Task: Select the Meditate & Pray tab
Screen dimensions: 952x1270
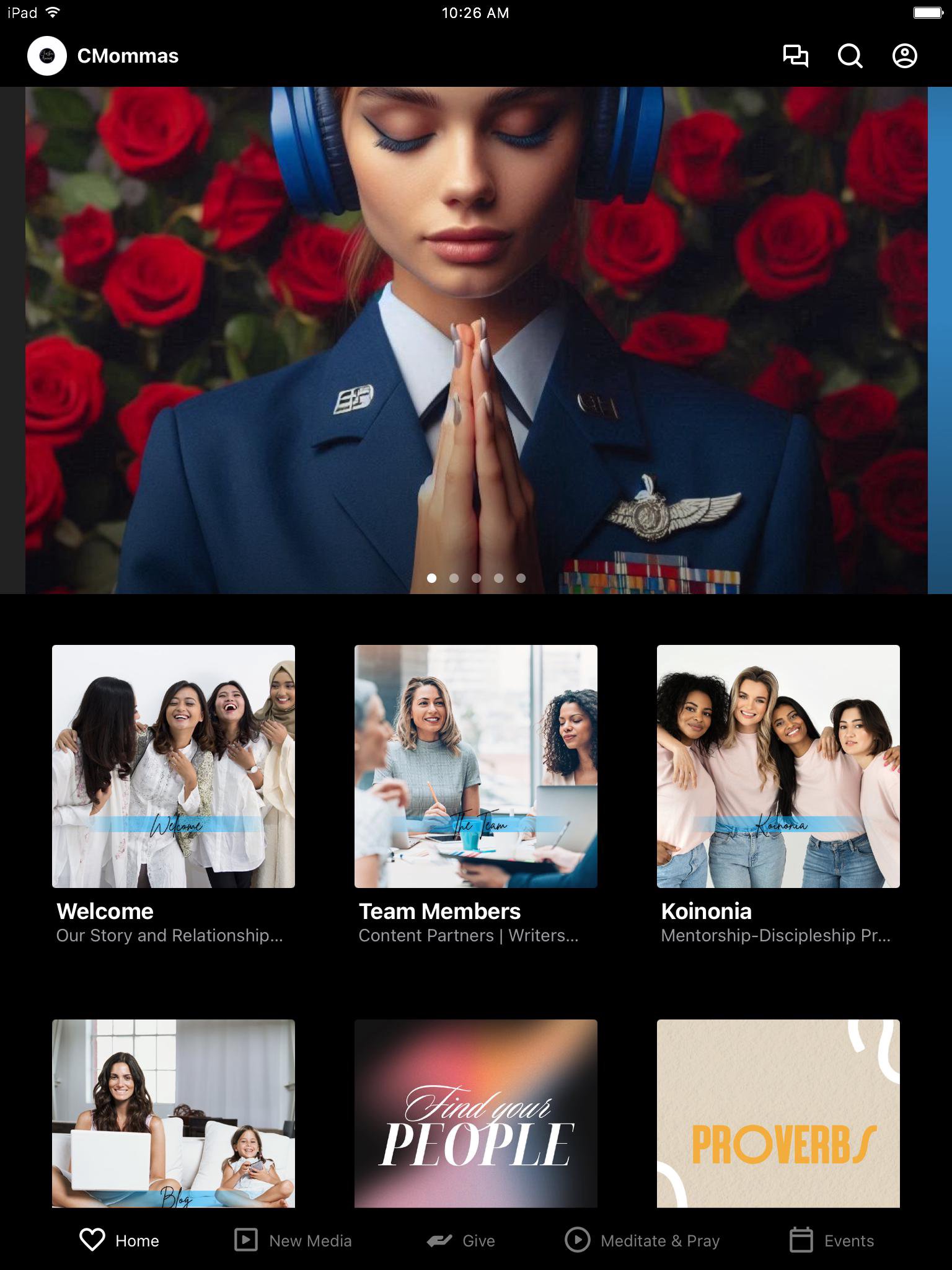Action: [x=642, y=1240]
